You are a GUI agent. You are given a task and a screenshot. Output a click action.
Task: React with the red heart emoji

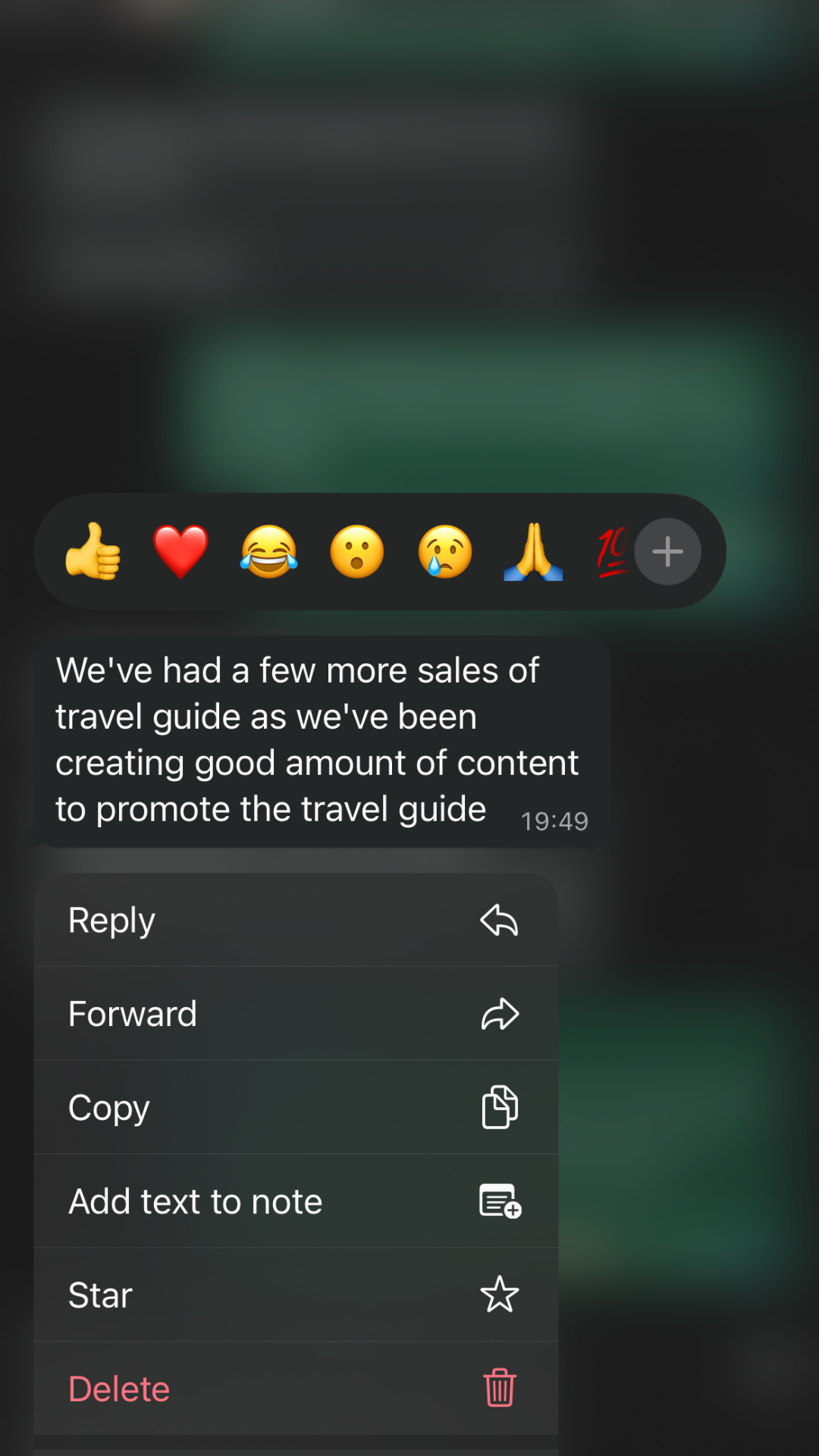click(180, 551)
